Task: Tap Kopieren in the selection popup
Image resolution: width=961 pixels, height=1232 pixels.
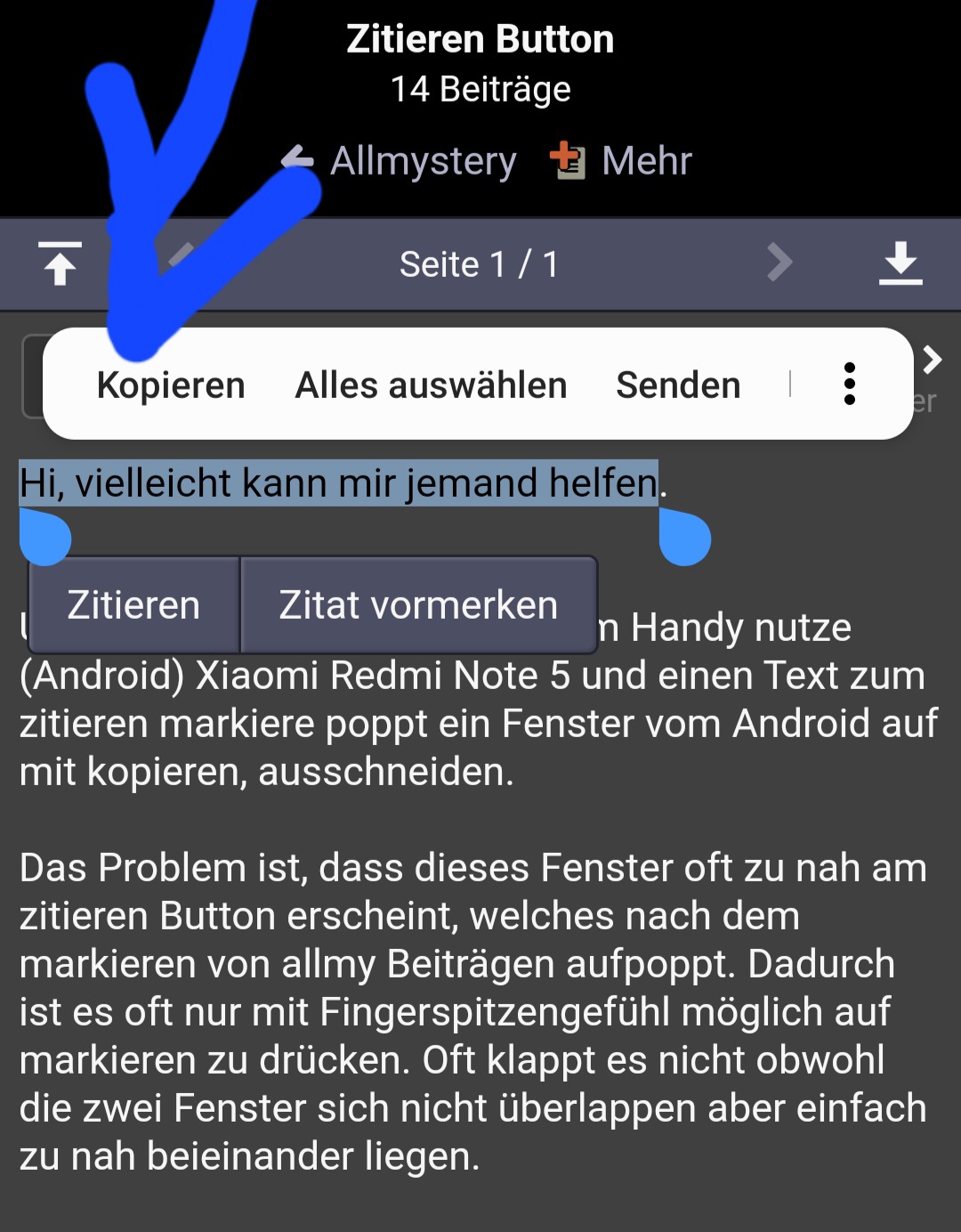Action: 171,385
